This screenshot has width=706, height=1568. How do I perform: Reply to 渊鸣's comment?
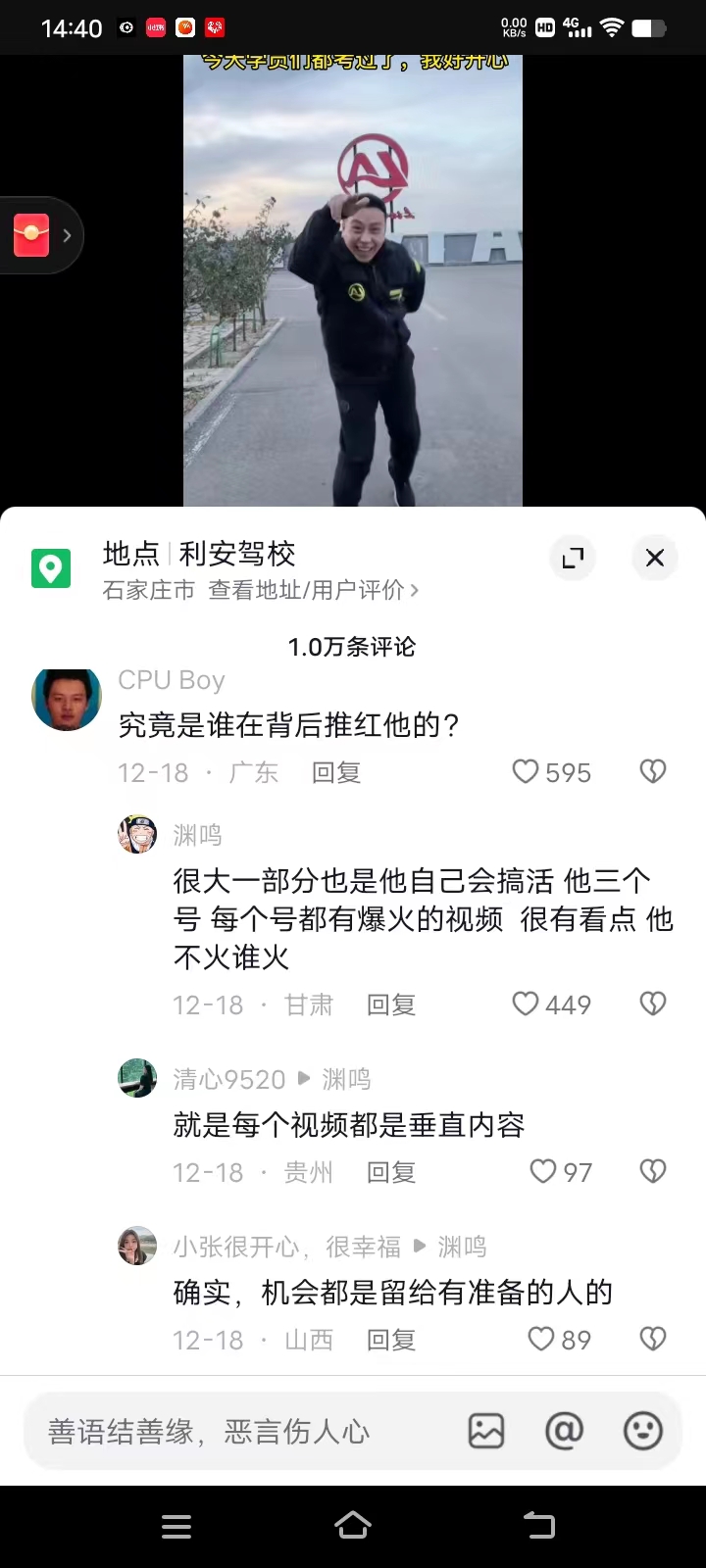(391, 1005)
